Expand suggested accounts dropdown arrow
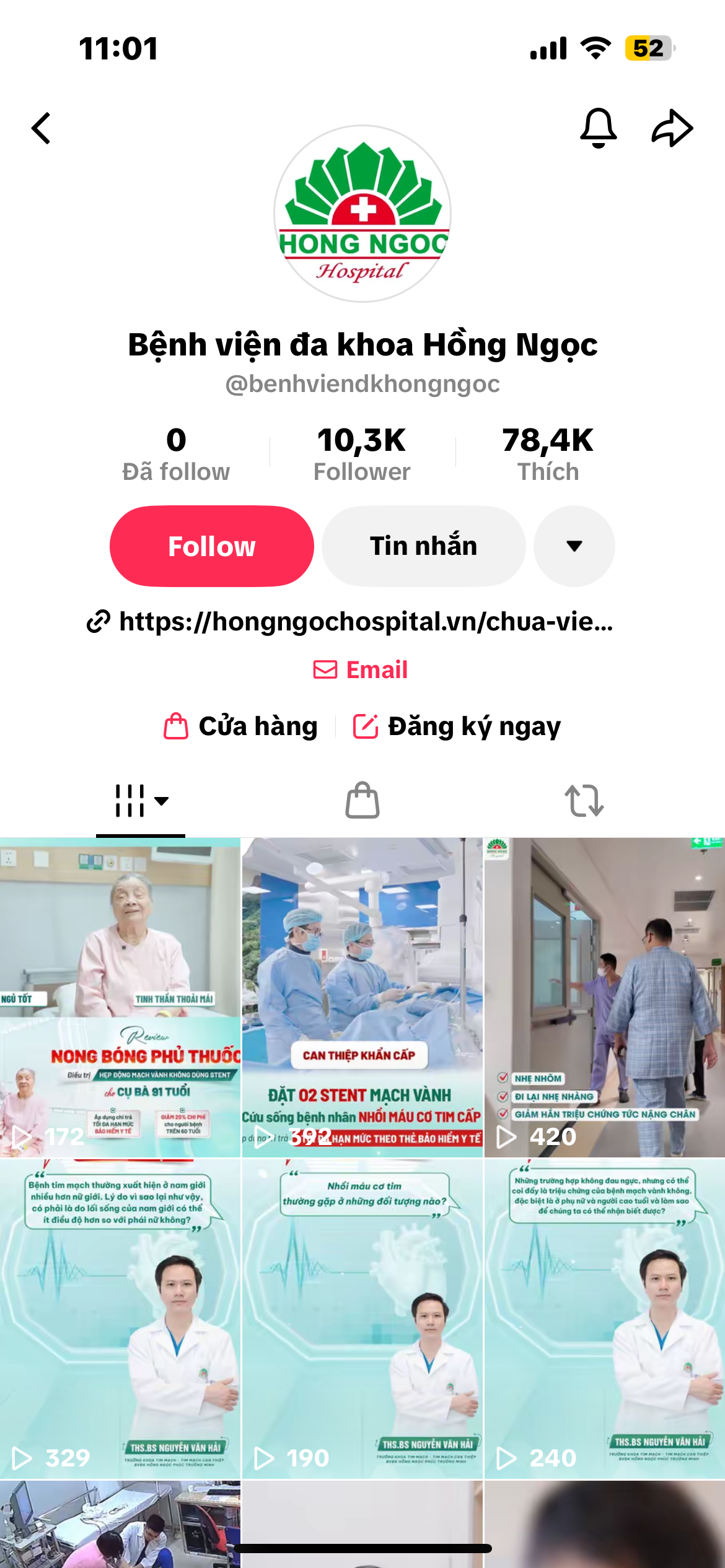 [x=574, y=546]
